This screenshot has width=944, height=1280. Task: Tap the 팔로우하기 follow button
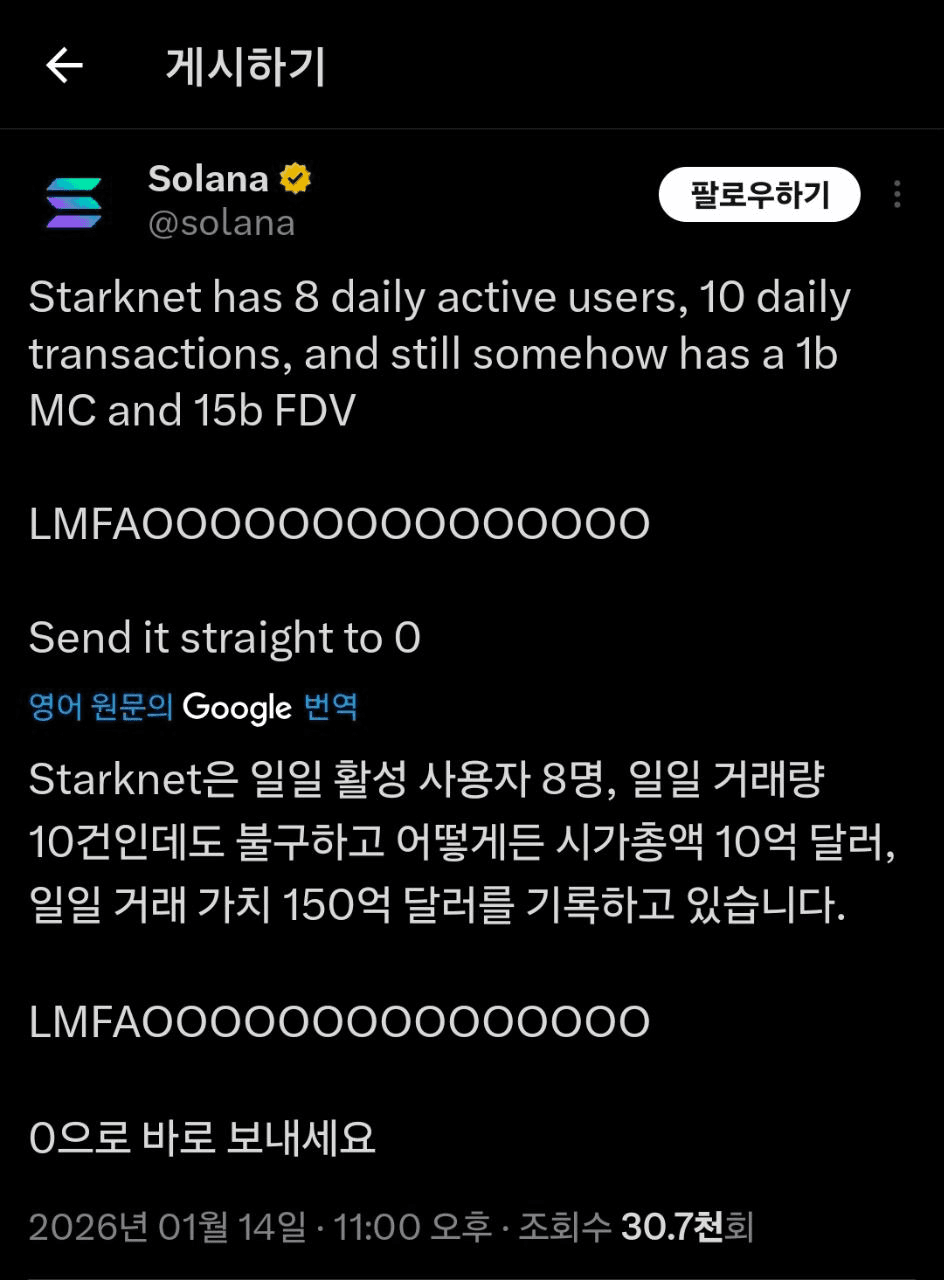point(759,194)
